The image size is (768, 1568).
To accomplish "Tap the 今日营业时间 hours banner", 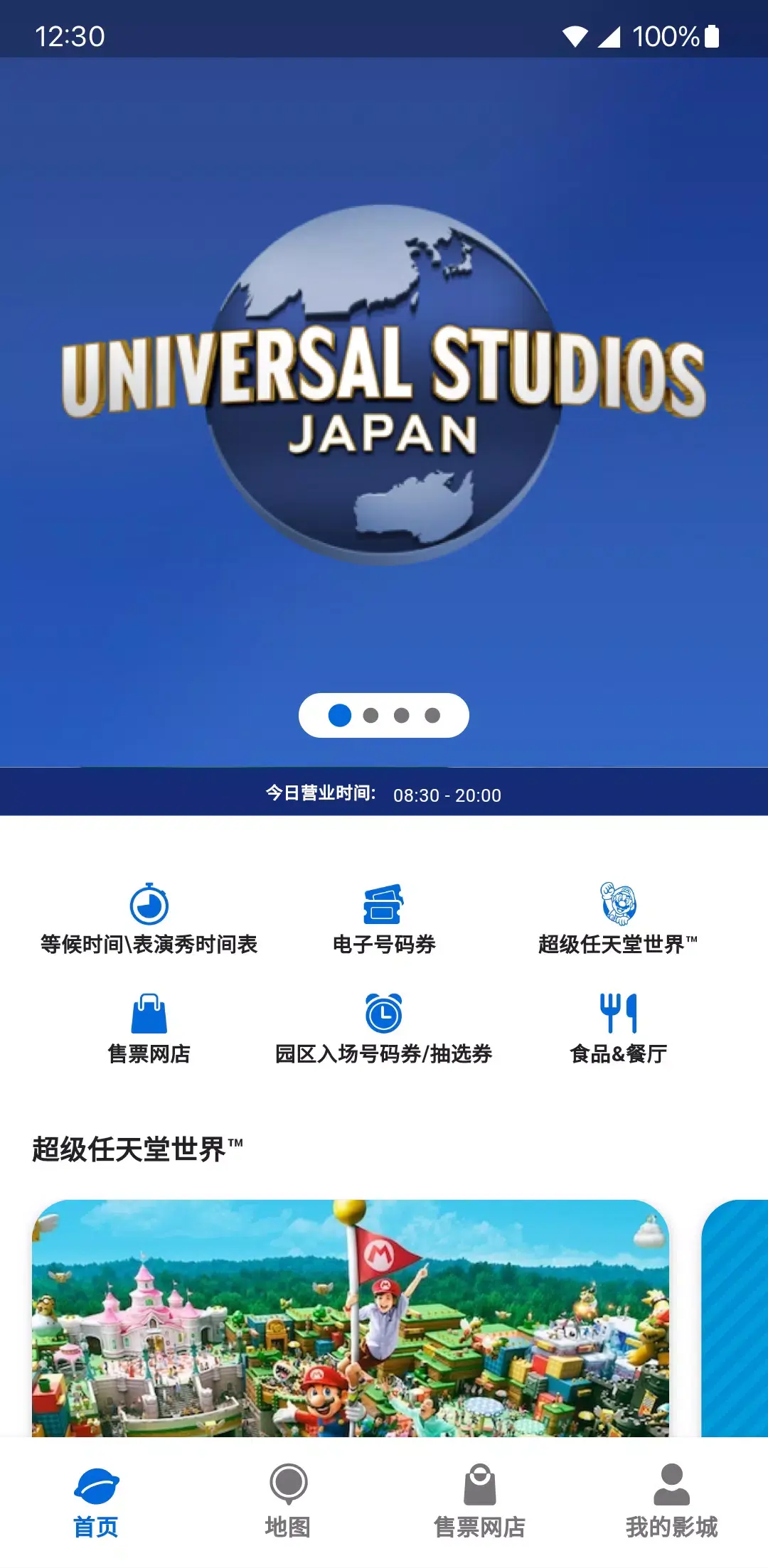I will click(384, 796).
